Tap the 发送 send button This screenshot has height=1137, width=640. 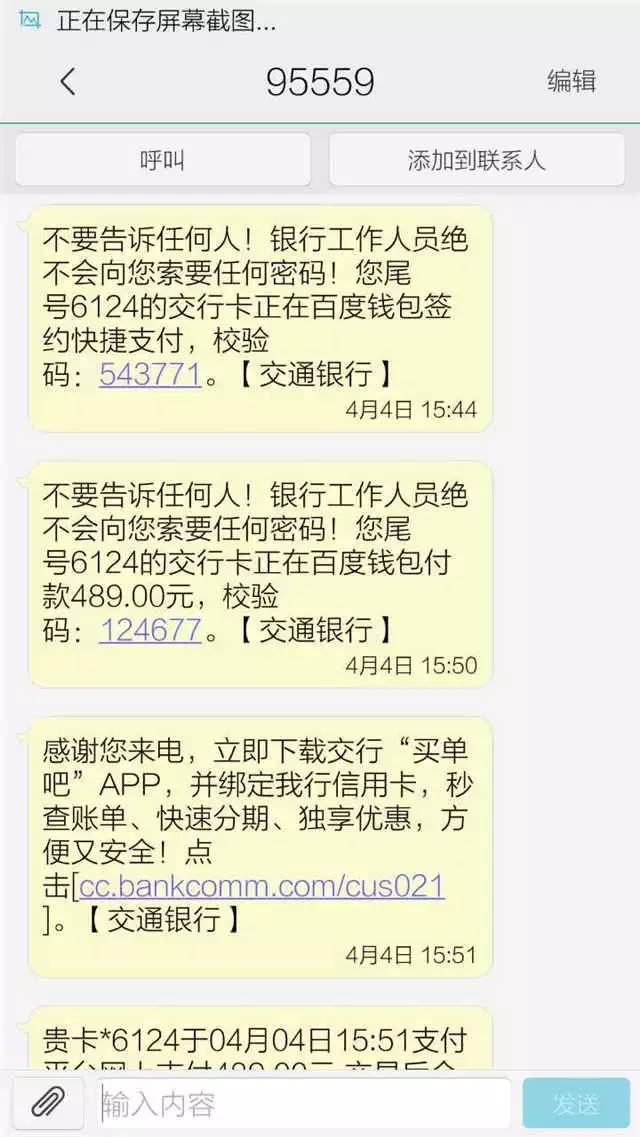tap(576, 1104)
